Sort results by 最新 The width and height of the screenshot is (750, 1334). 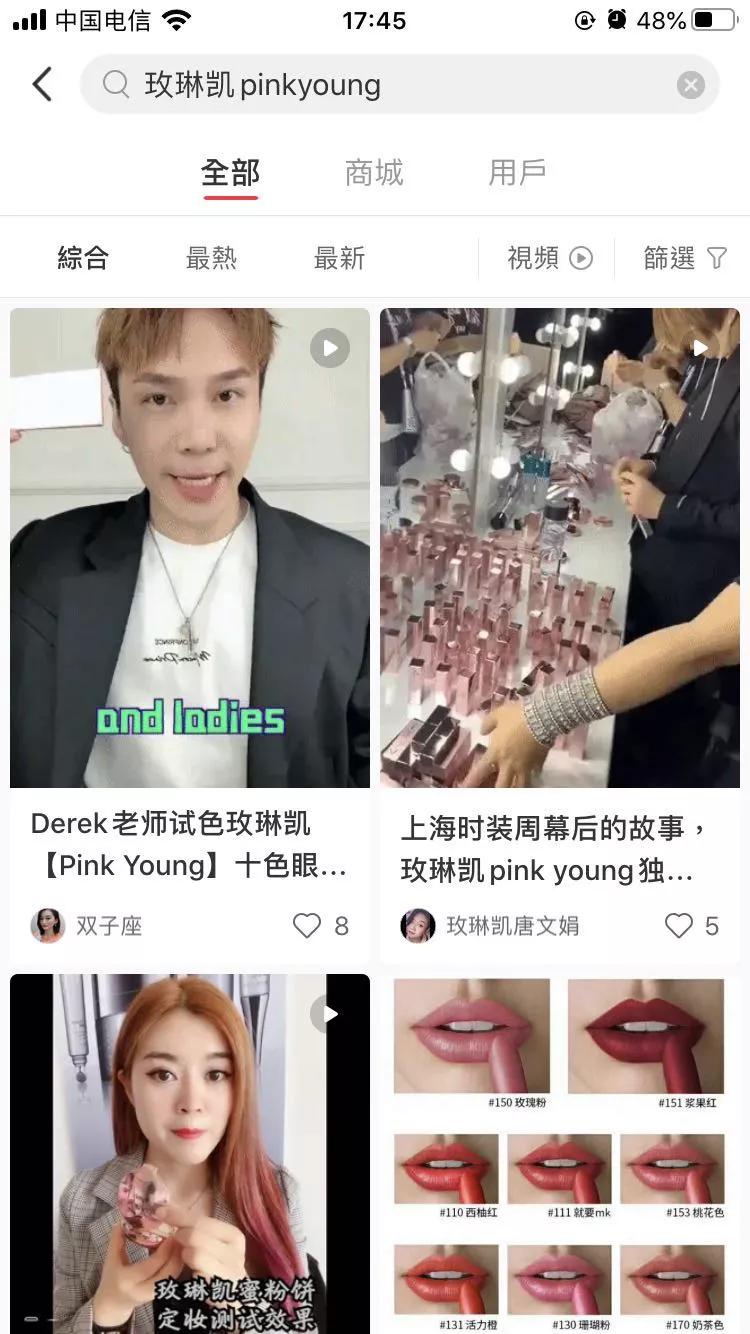[339, 258]
